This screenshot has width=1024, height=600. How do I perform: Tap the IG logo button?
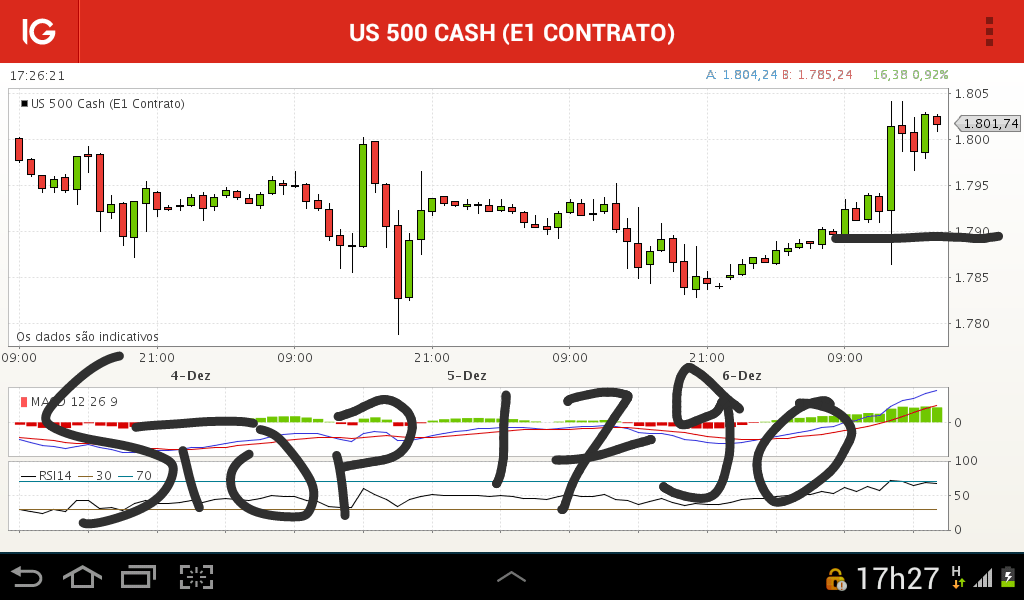pyautogui.click(x=39, y=32)
